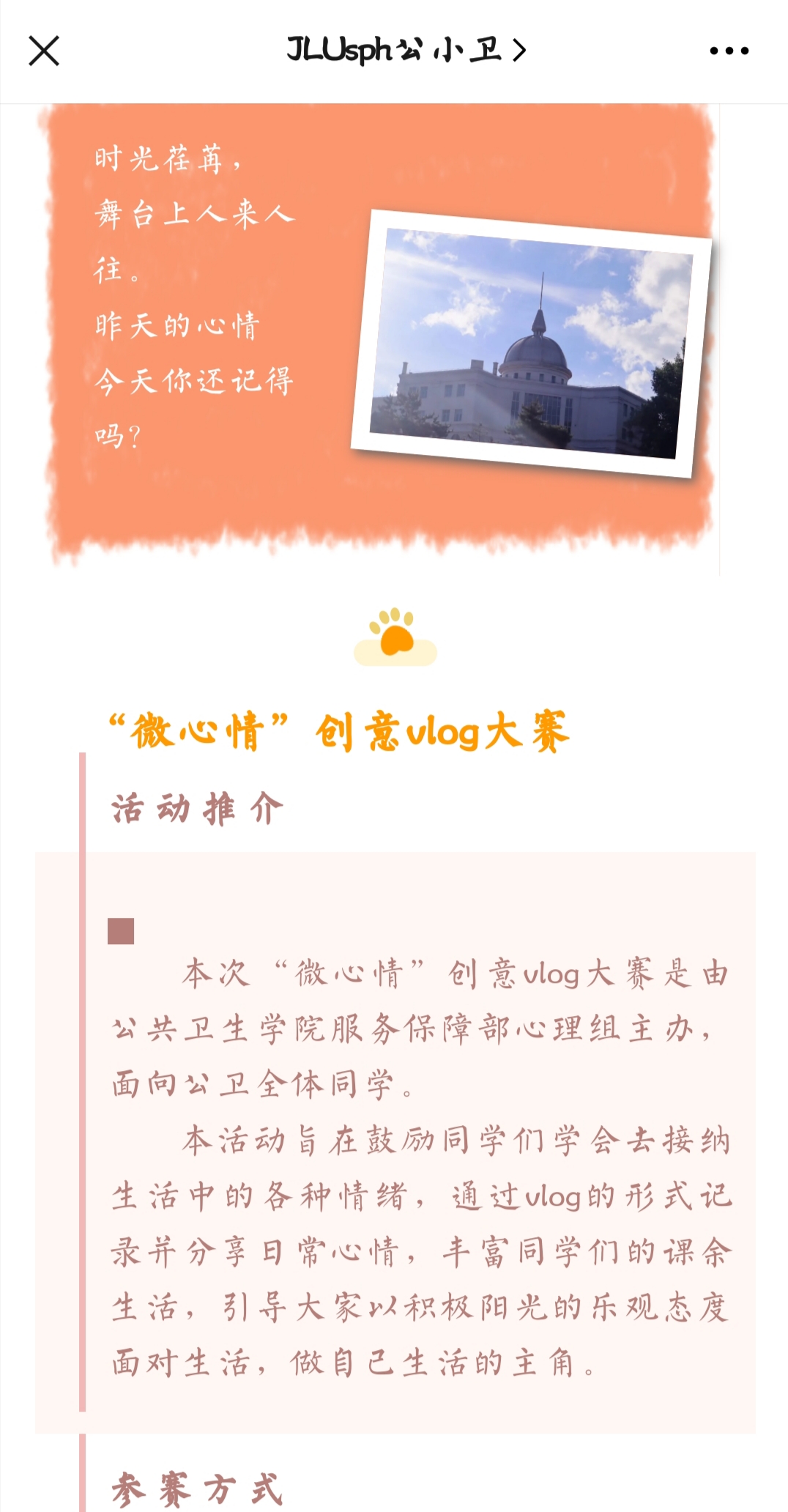
Task: Close the article page
Action: 44,51
